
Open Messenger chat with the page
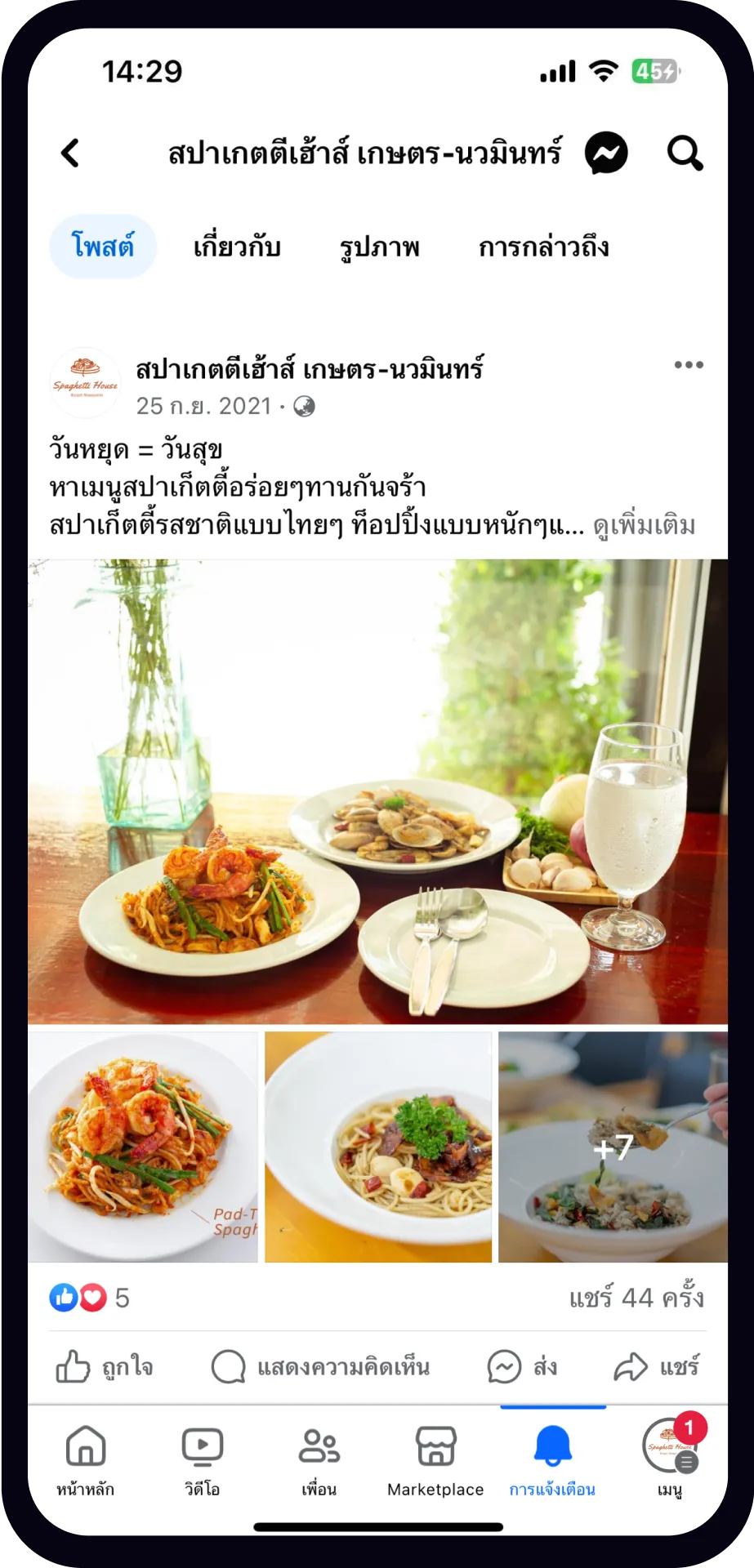pos(606,153)
